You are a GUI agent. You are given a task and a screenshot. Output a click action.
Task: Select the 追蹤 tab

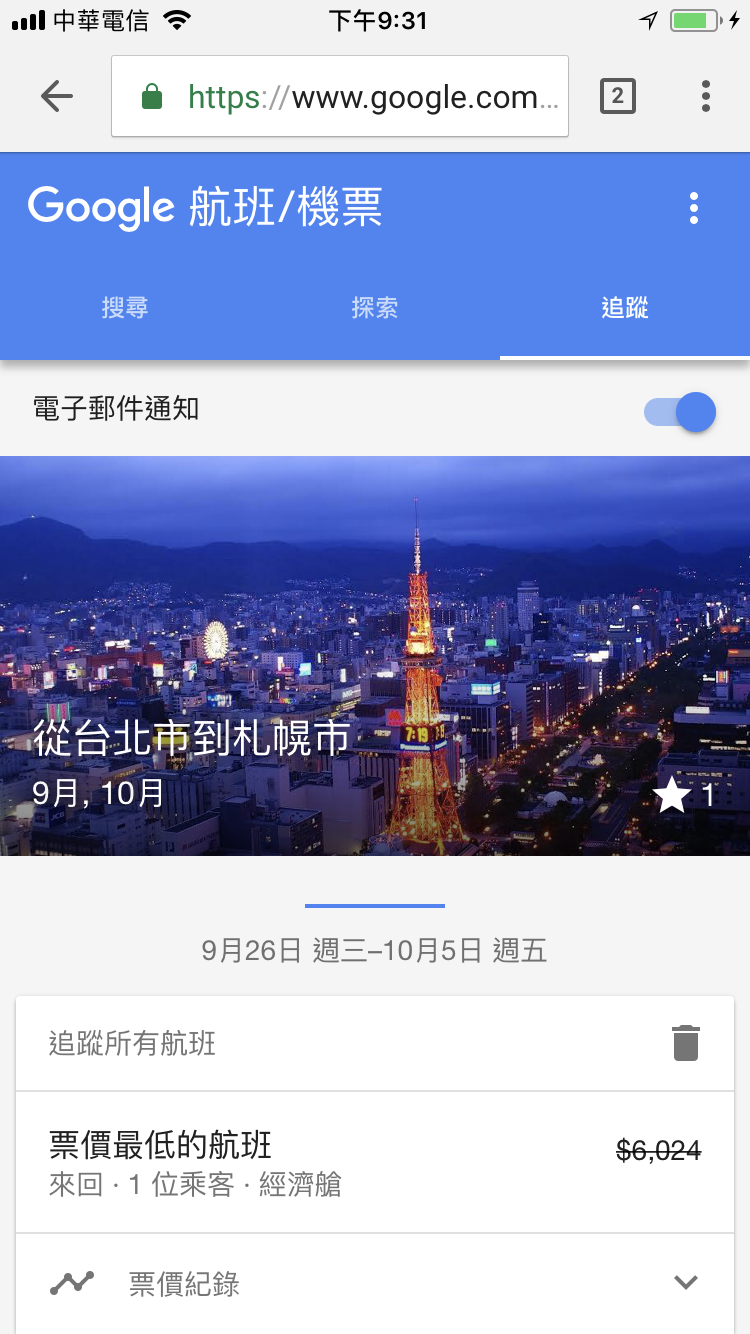tap(625, 308)
